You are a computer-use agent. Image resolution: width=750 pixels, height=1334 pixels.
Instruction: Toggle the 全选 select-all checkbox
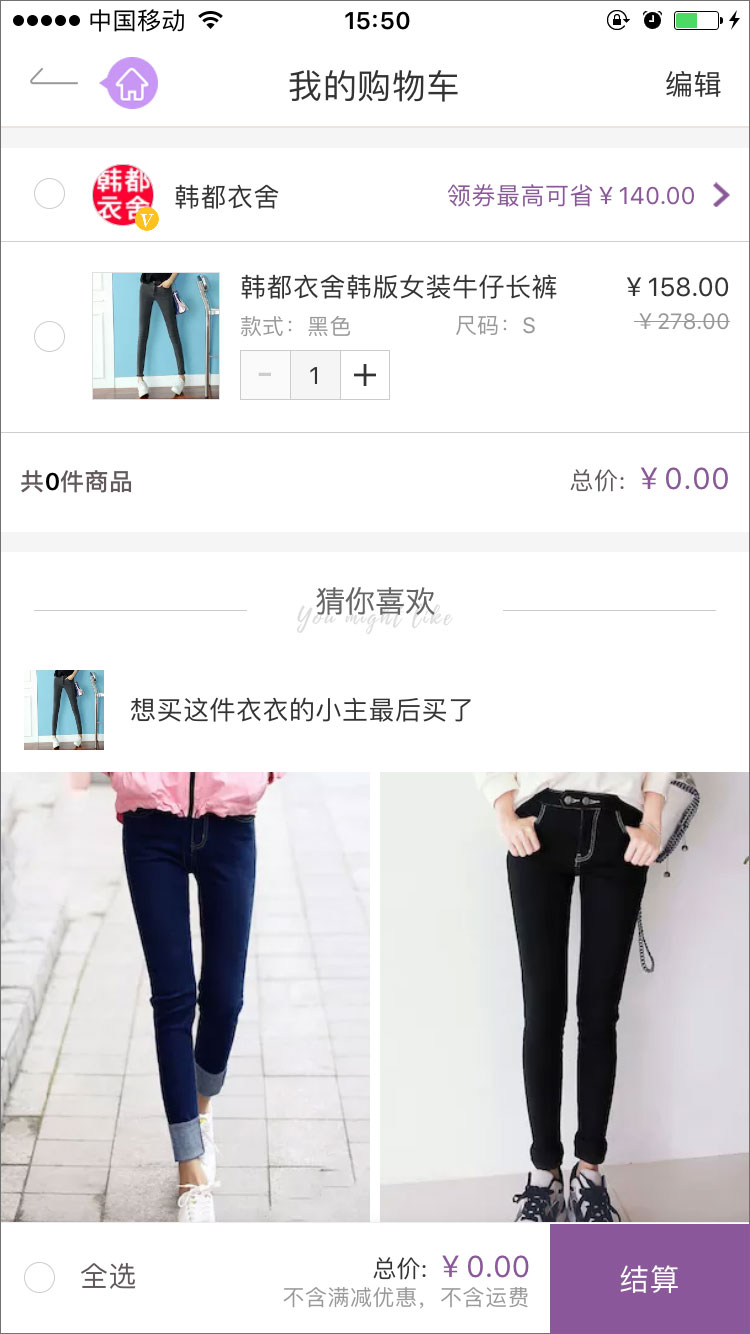[40, 1277]
